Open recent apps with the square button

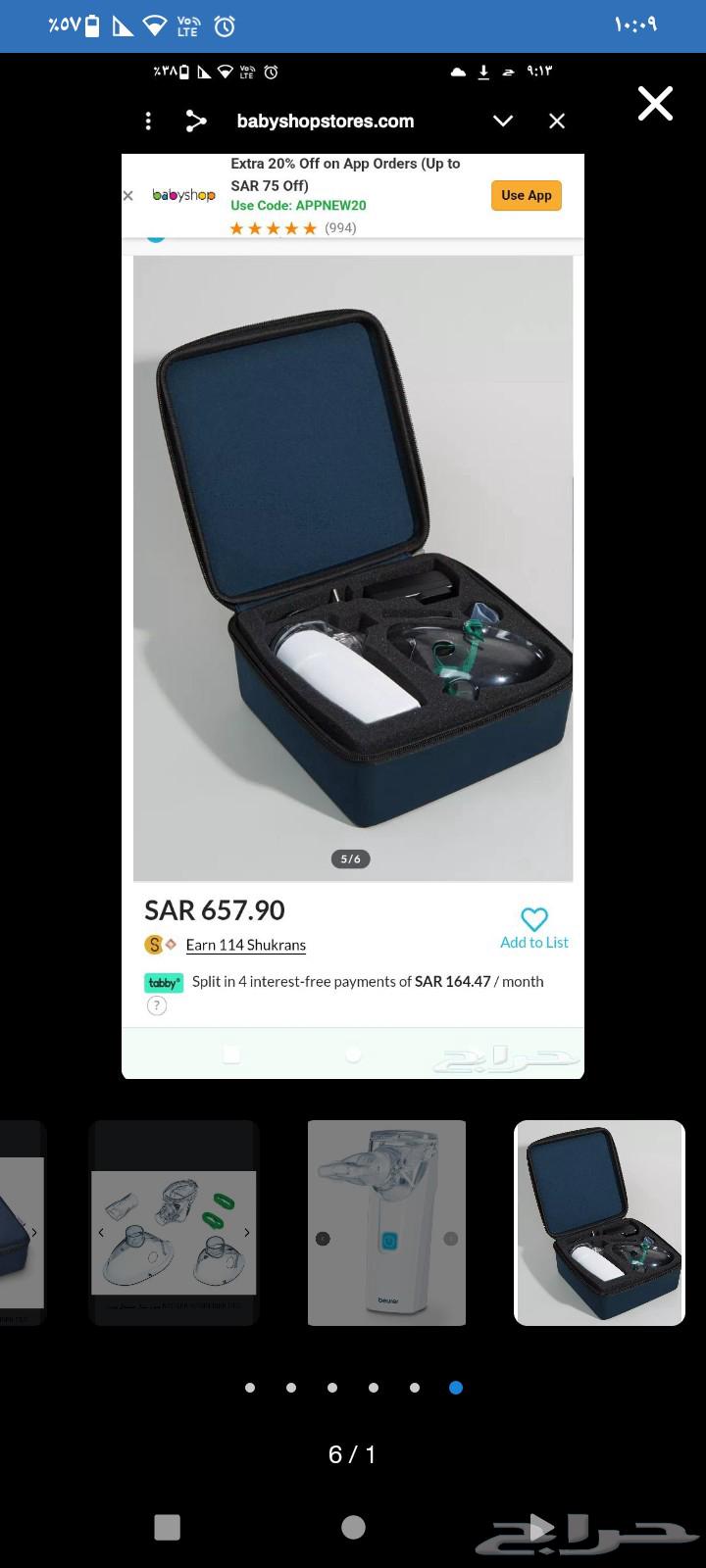(168, 1527)
